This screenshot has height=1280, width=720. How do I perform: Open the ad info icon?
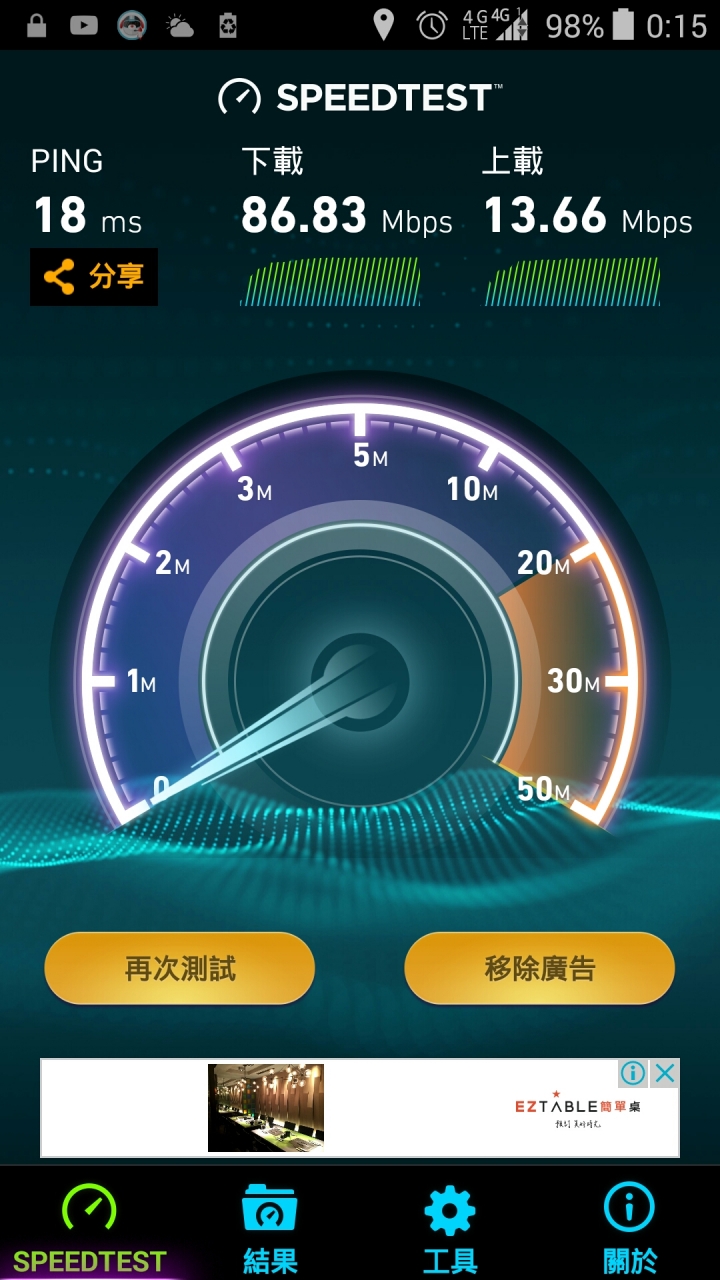click(633, 1074)
